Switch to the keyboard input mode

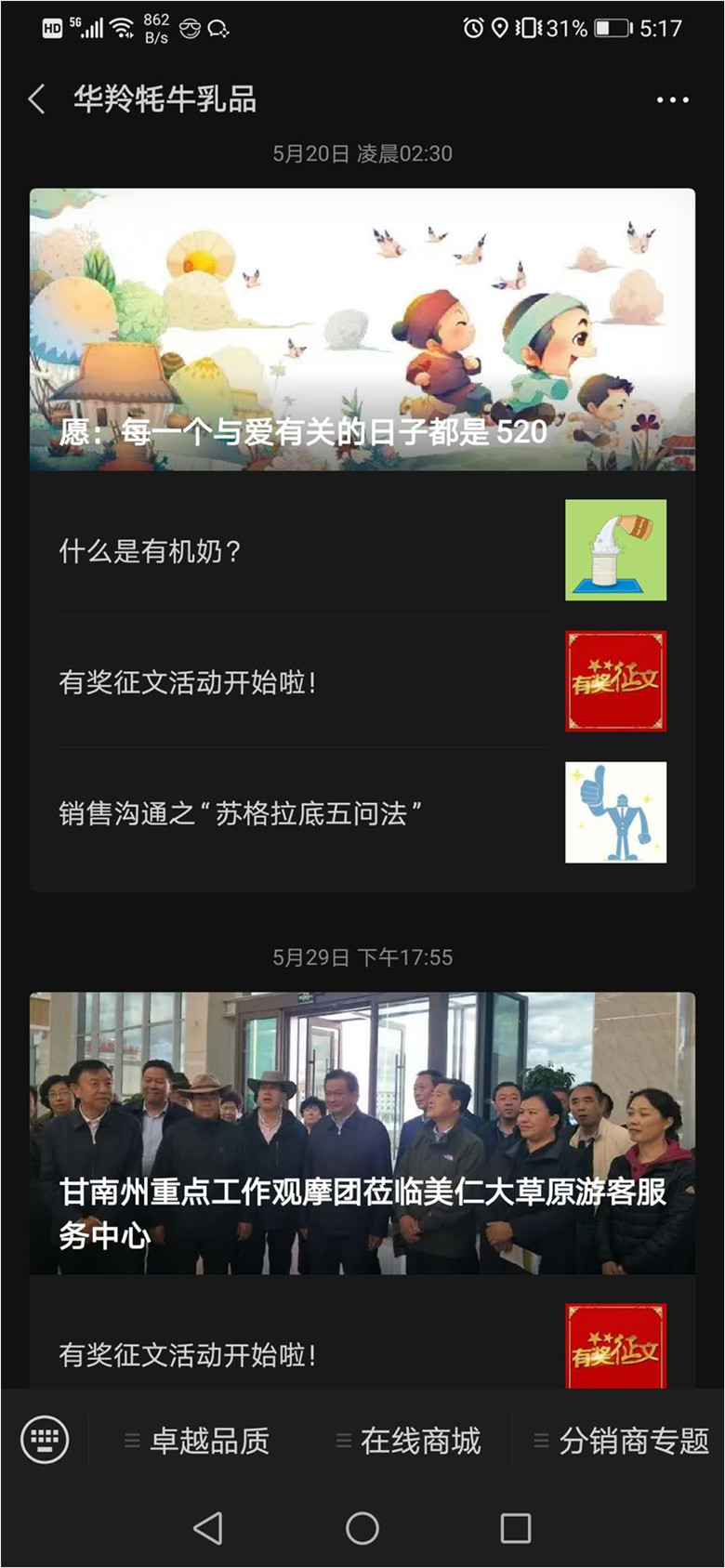click(x=45, y=1440)
